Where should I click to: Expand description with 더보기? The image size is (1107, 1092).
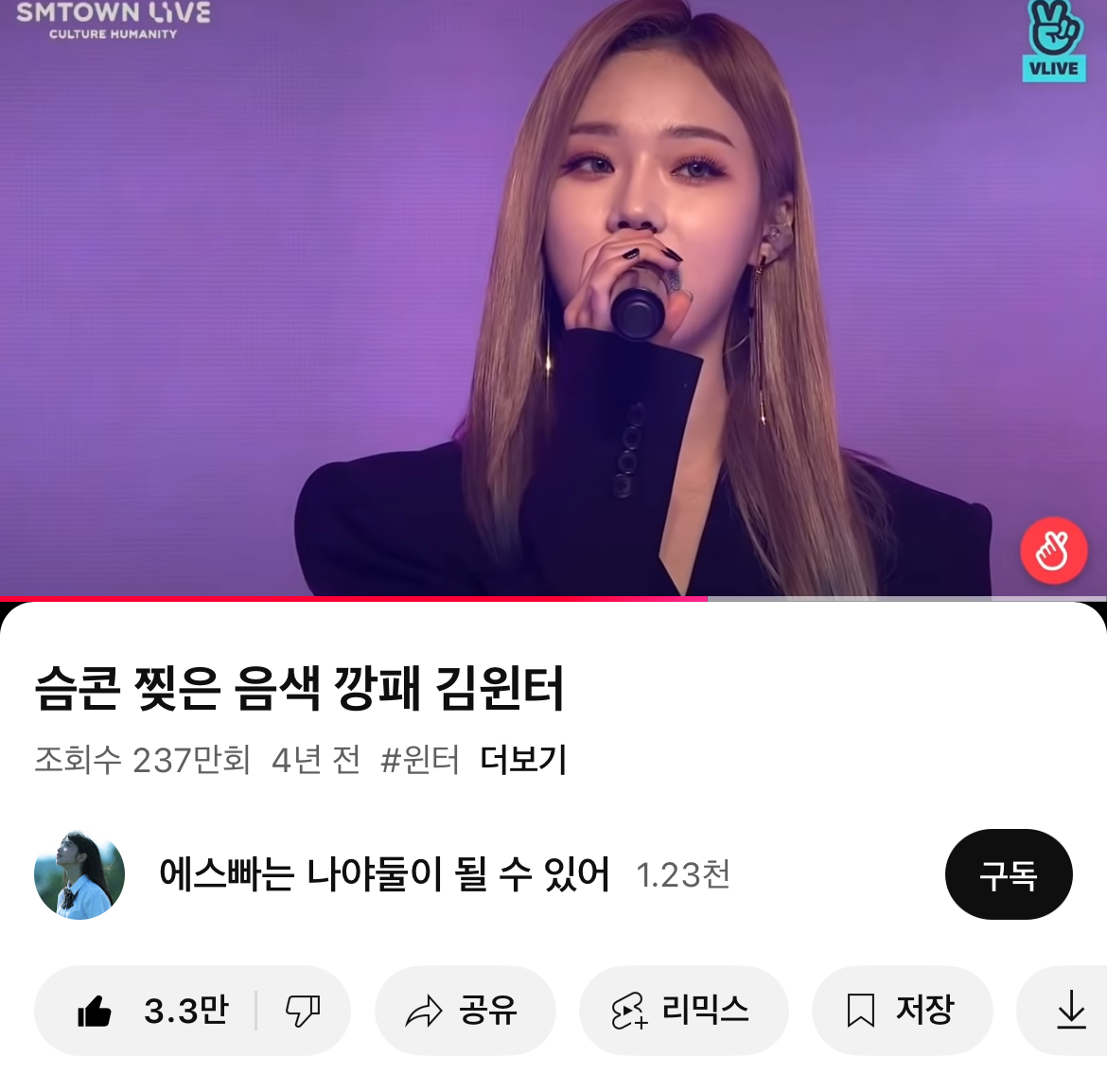(523, 760)
